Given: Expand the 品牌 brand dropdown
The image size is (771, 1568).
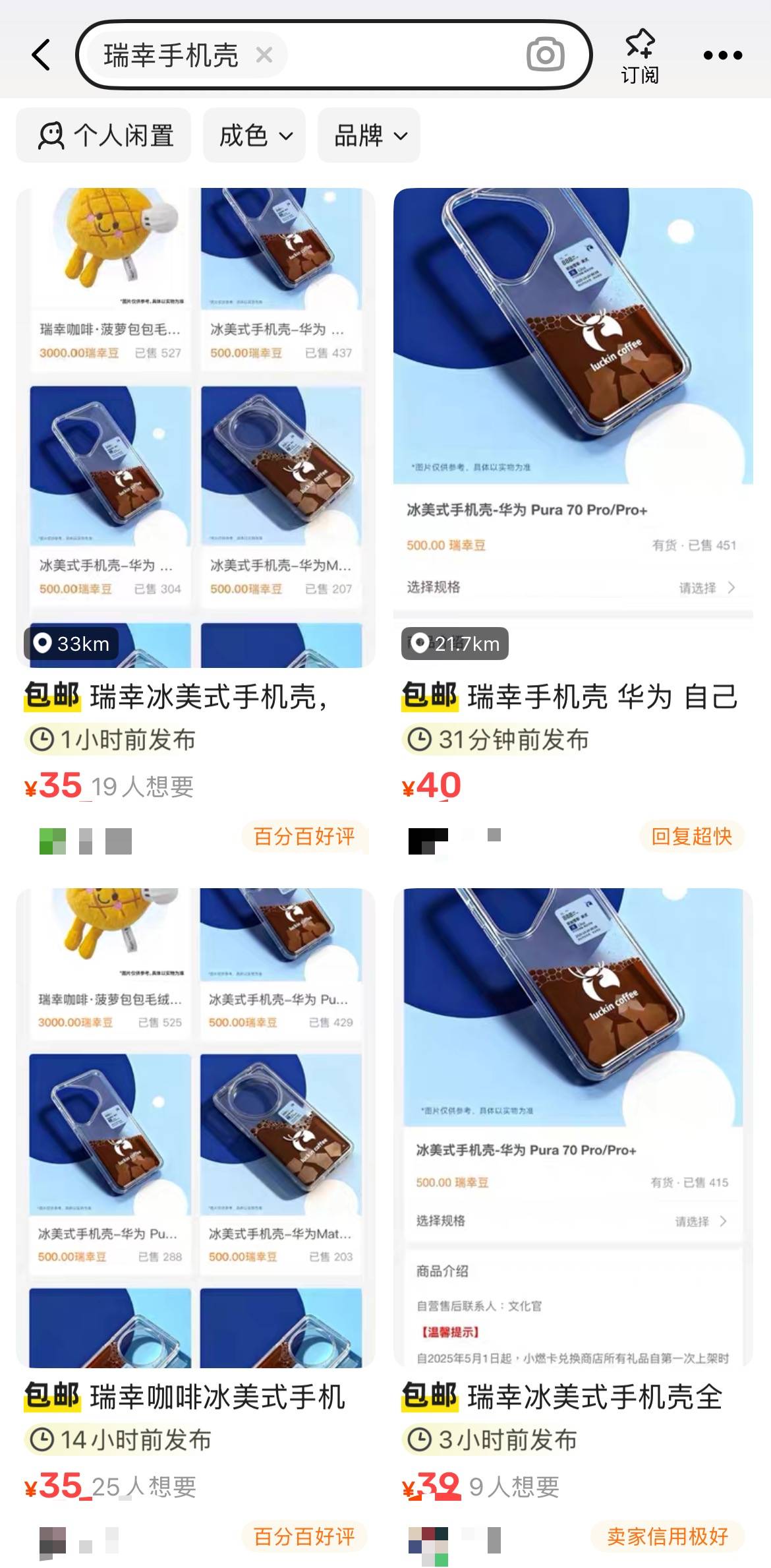Looking at the screenshot, I should (x=369, y=135).
